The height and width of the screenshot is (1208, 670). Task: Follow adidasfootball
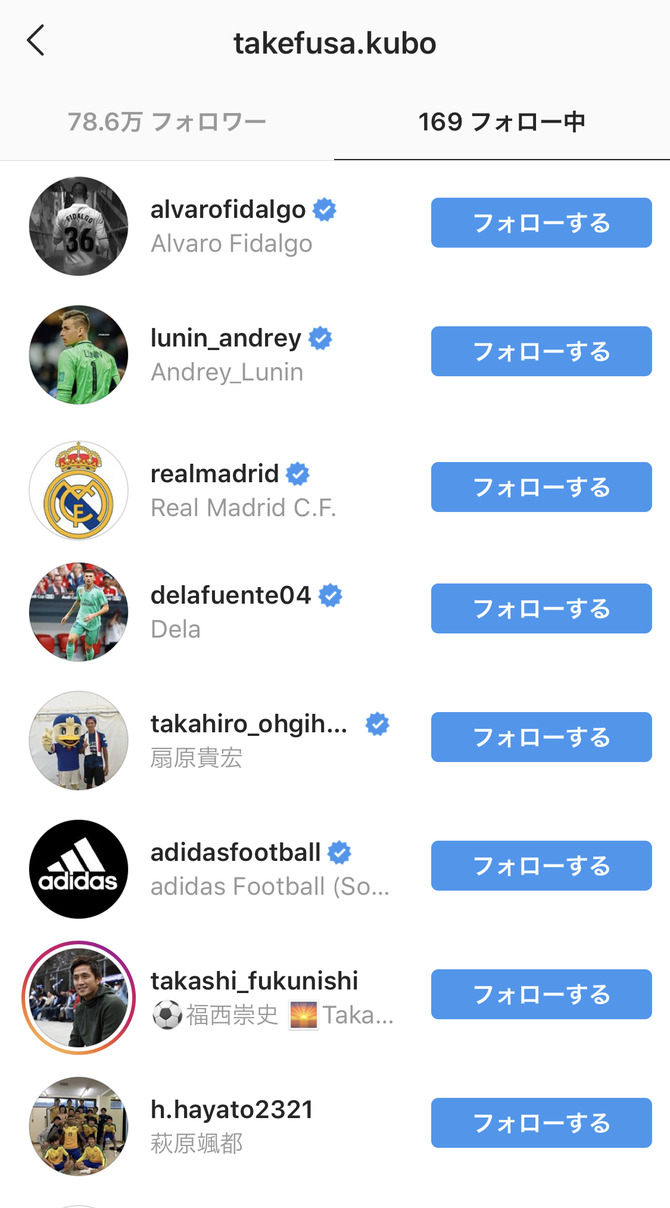541,866
